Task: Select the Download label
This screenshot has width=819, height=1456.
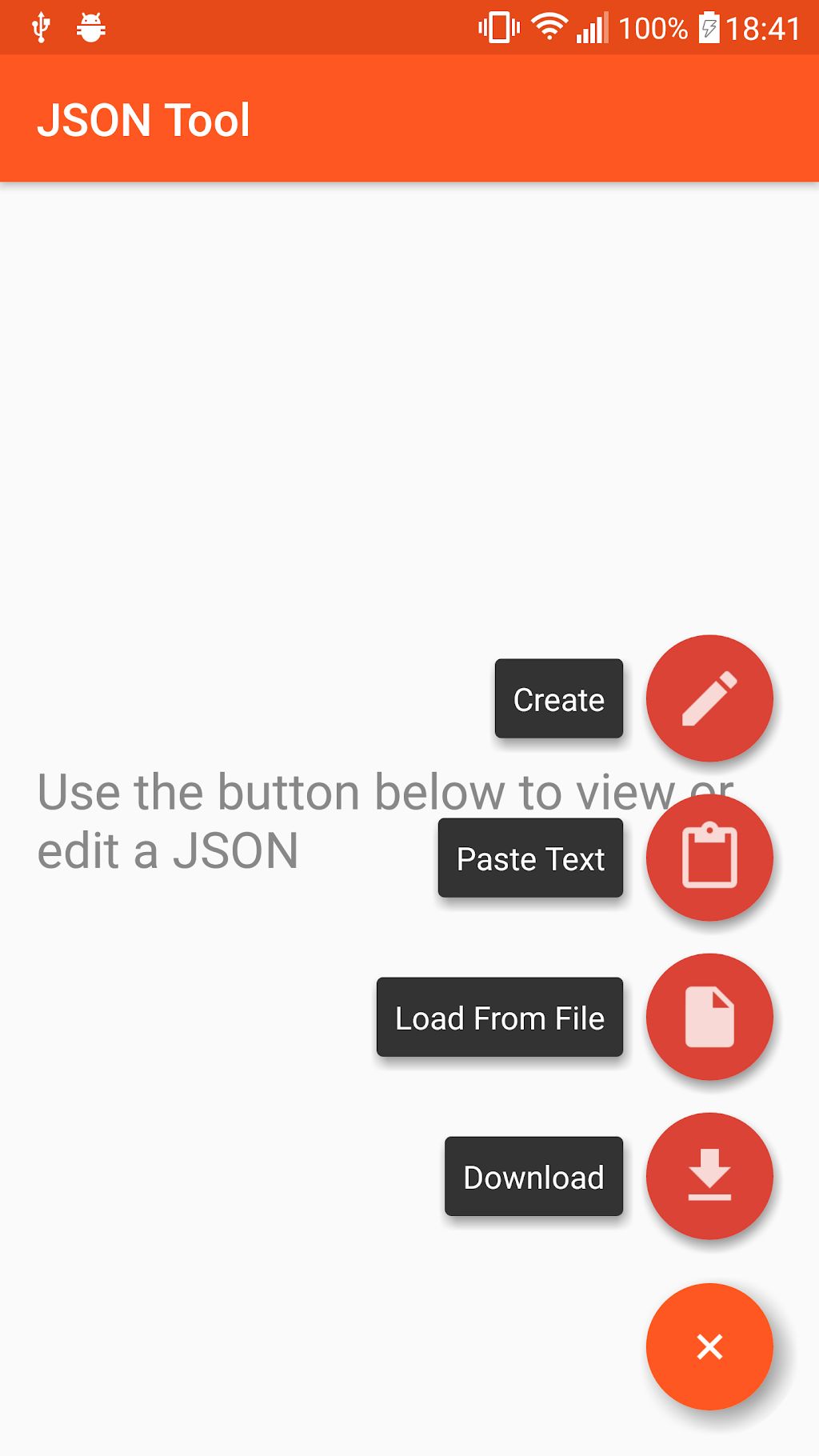Action: pos(533,1176)
